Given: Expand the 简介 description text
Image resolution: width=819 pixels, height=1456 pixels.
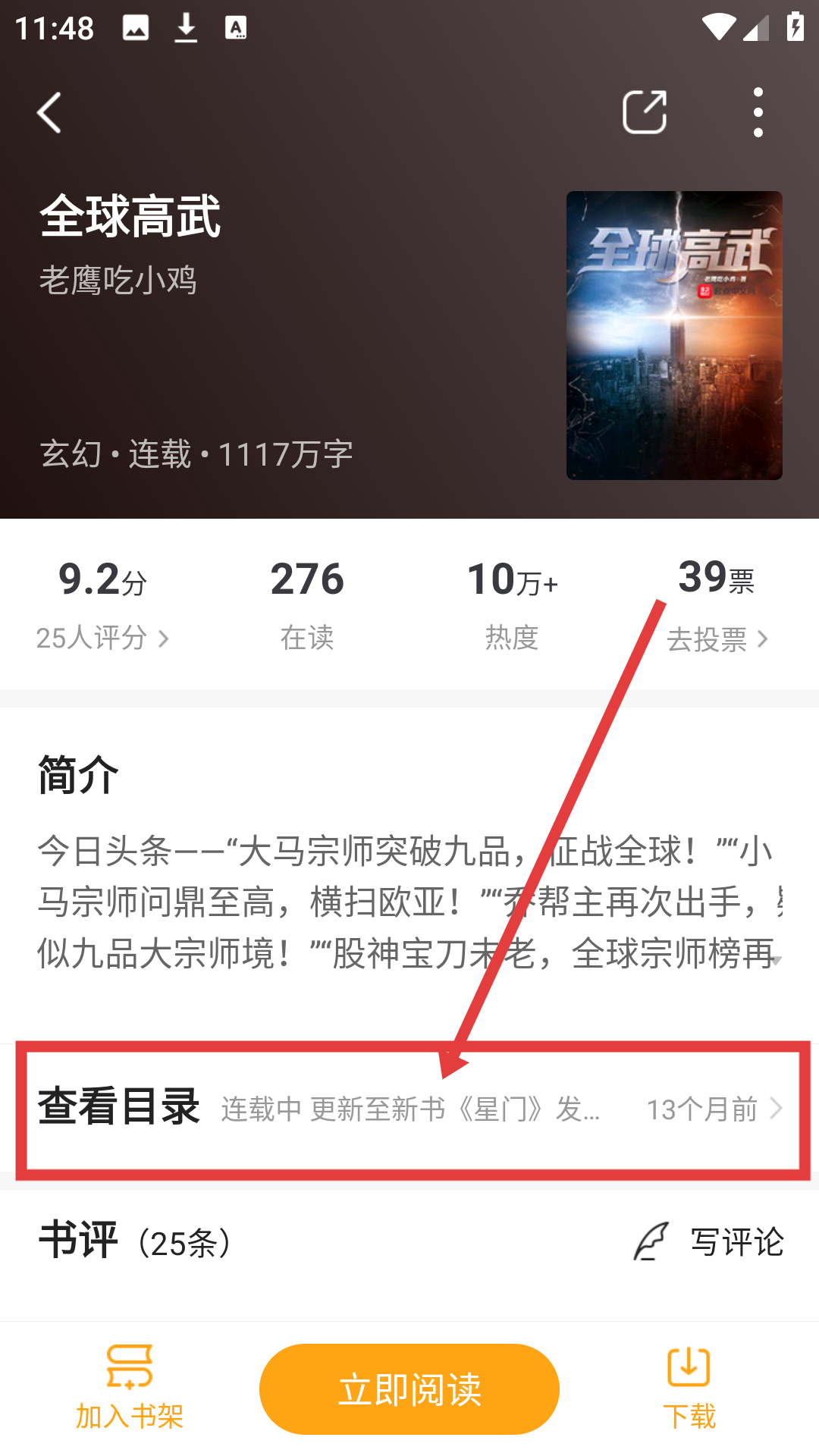Looking at the screenshot, I should pos(775,959).
